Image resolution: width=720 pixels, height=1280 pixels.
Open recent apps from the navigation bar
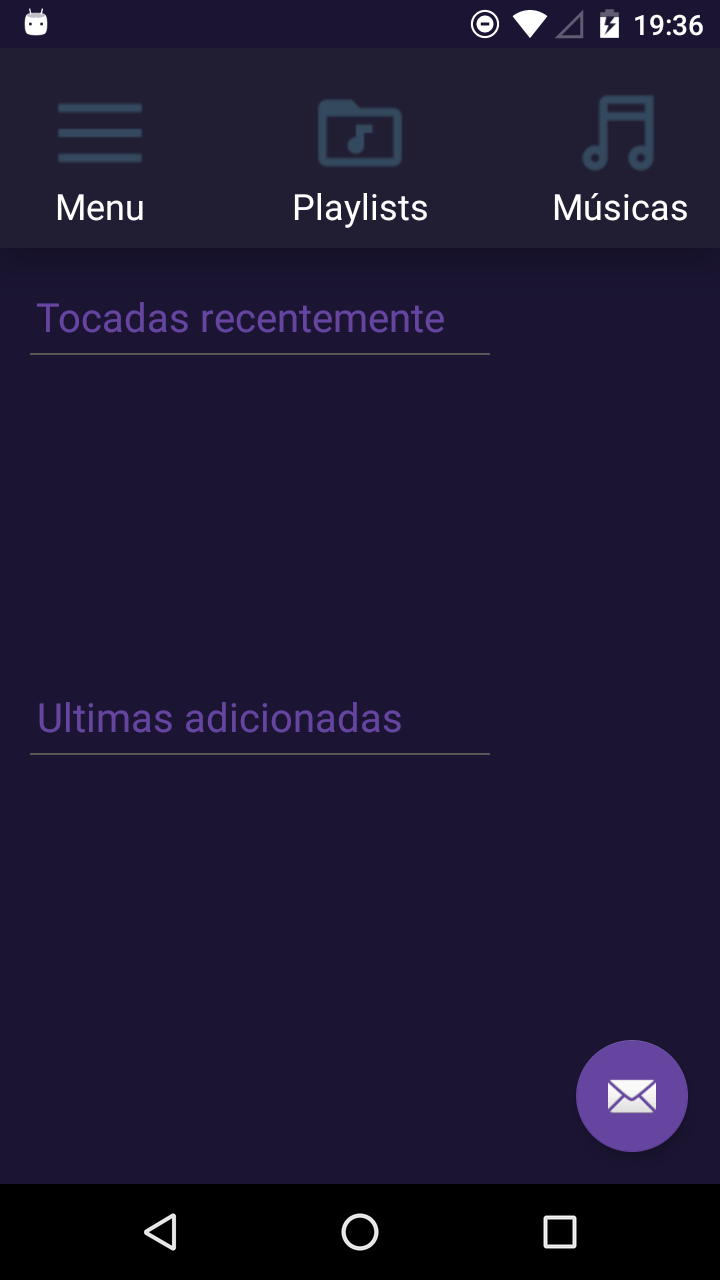coord(560,1232)
